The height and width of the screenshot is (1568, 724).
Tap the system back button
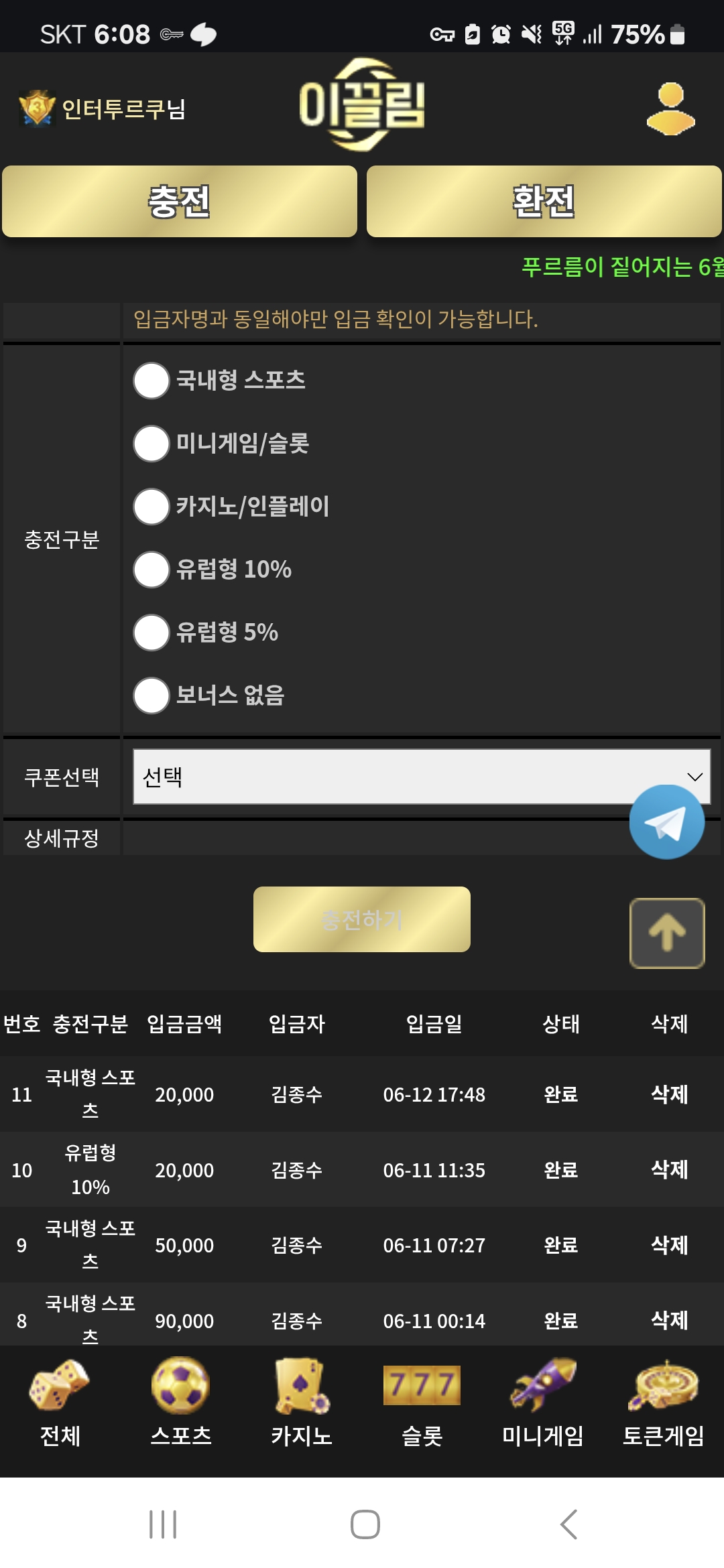568,1524
